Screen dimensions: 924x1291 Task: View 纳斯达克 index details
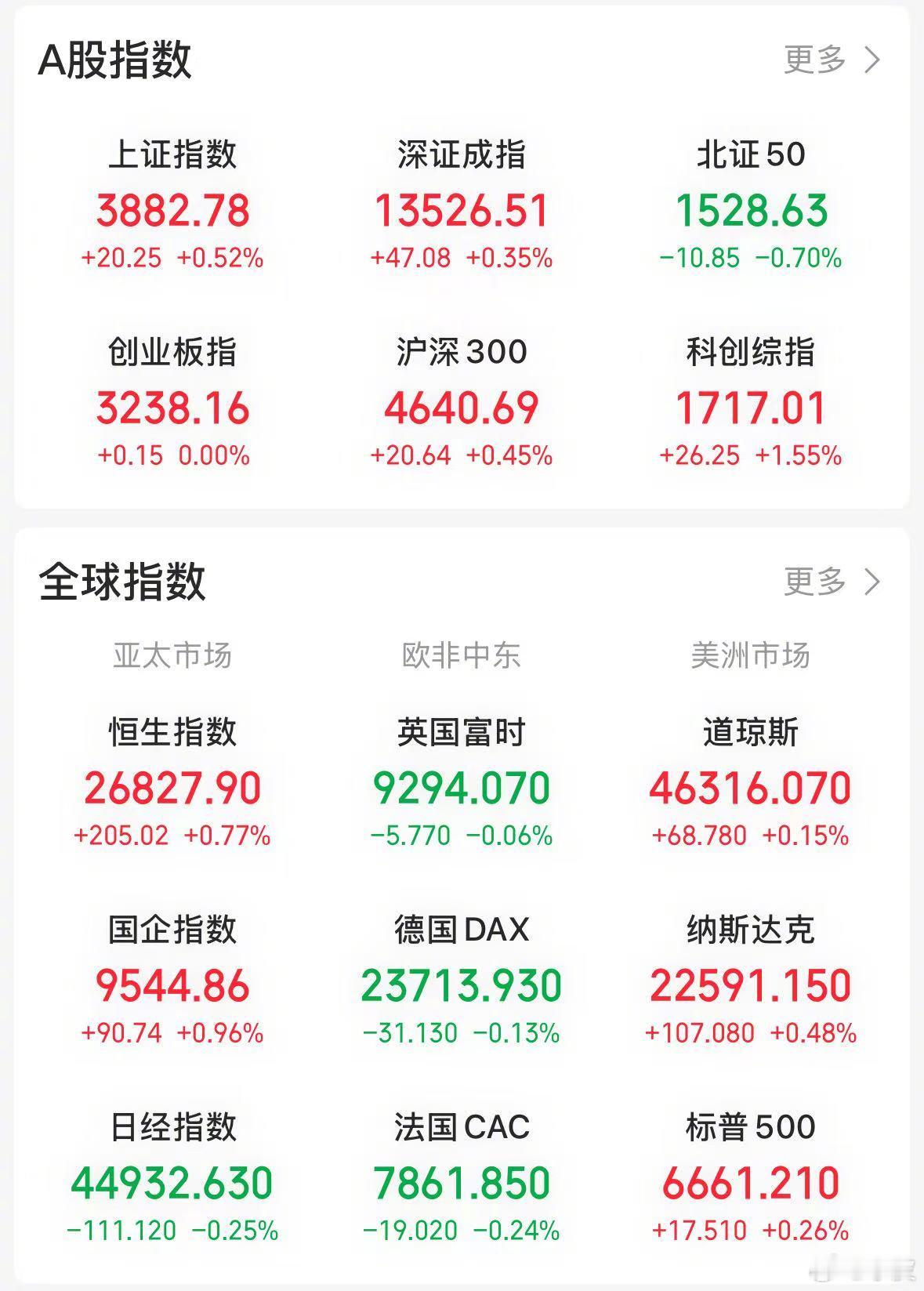(751, 980)
